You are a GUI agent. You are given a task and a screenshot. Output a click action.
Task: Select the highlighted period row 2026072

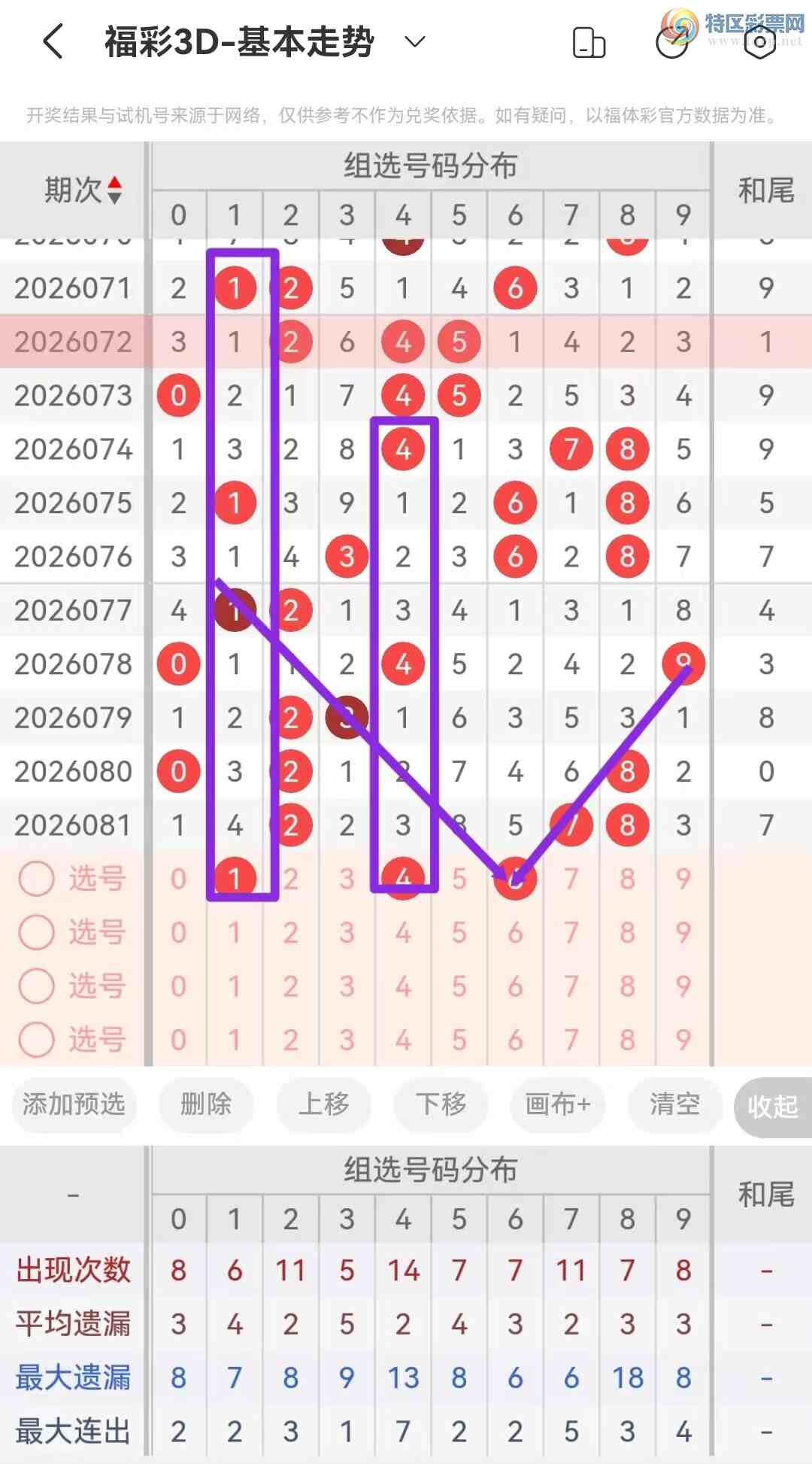click(x=72, y=341)
